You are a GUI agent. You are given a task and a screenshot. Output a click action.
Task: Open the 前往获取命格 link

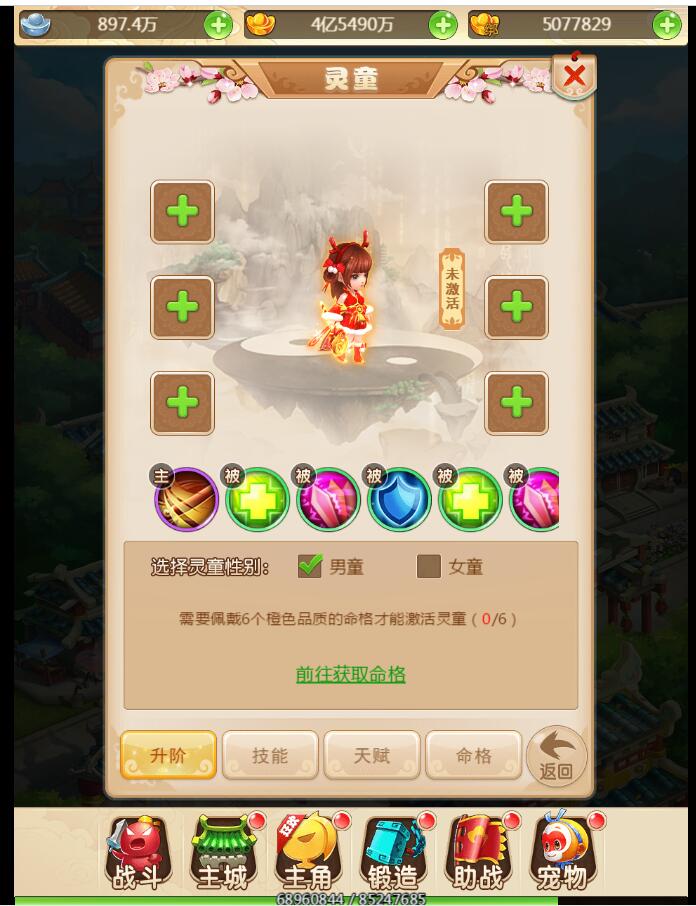tap(350, 674)
